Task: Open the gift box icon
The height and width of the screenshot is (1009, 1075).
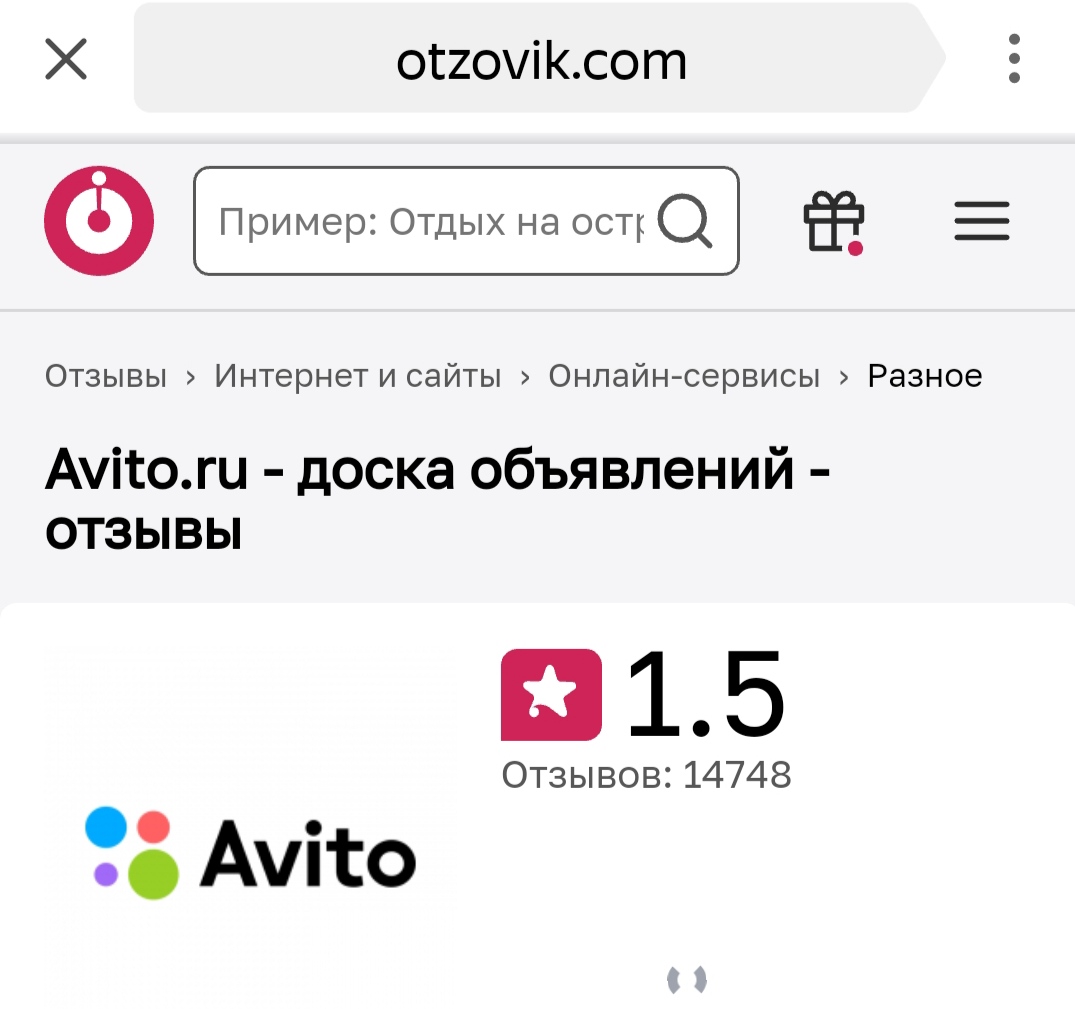Action: click(x=833, y=221)
